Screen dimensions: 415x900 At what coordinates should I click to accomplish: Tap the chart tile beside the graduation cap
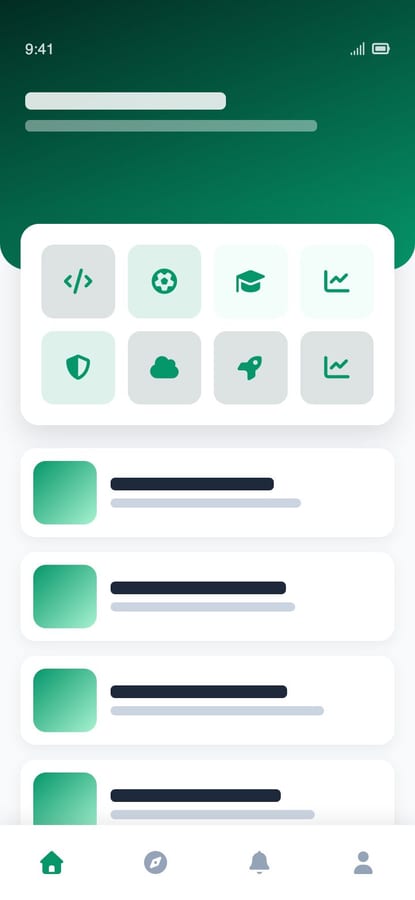point(337,281)
